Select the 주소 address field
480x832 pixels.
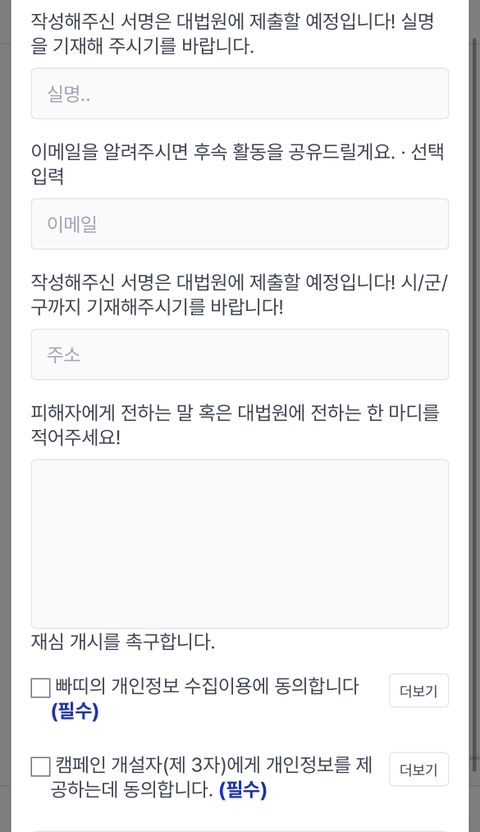pyautogui.click(x=240, y=354)
